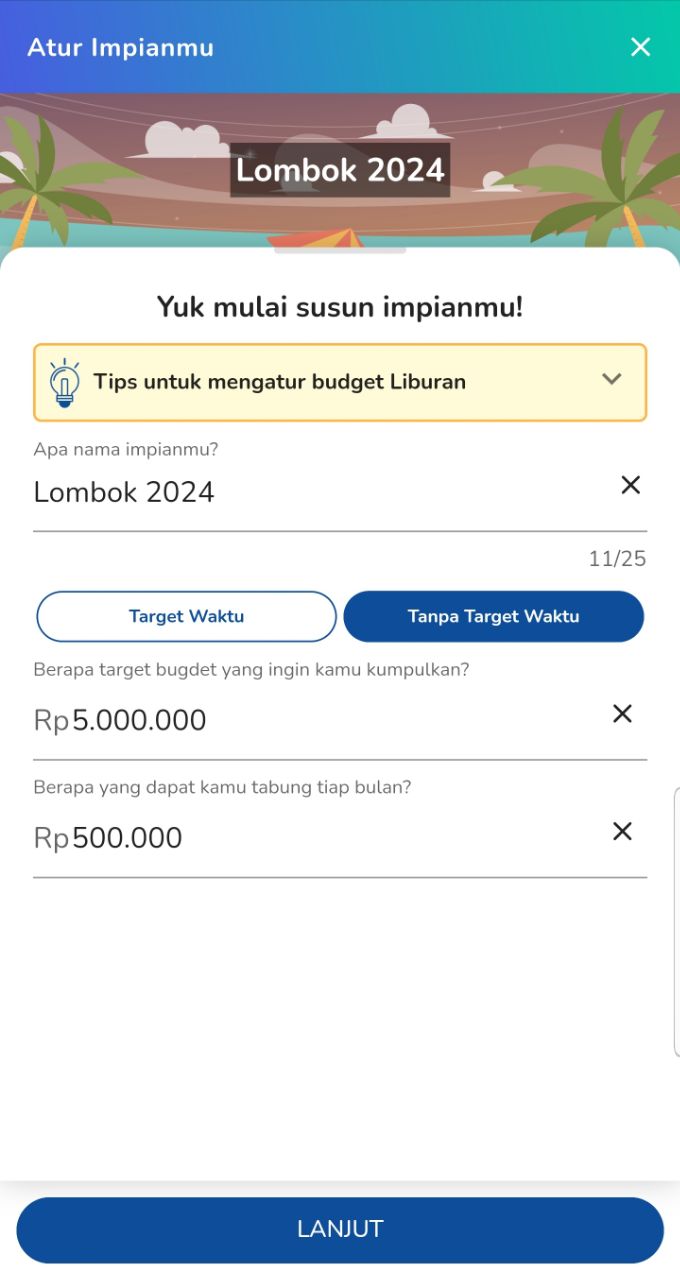Expand tips untuk mengatur budget Liburan
This screenshot has width=680, height=1280.
pos(611,380)
